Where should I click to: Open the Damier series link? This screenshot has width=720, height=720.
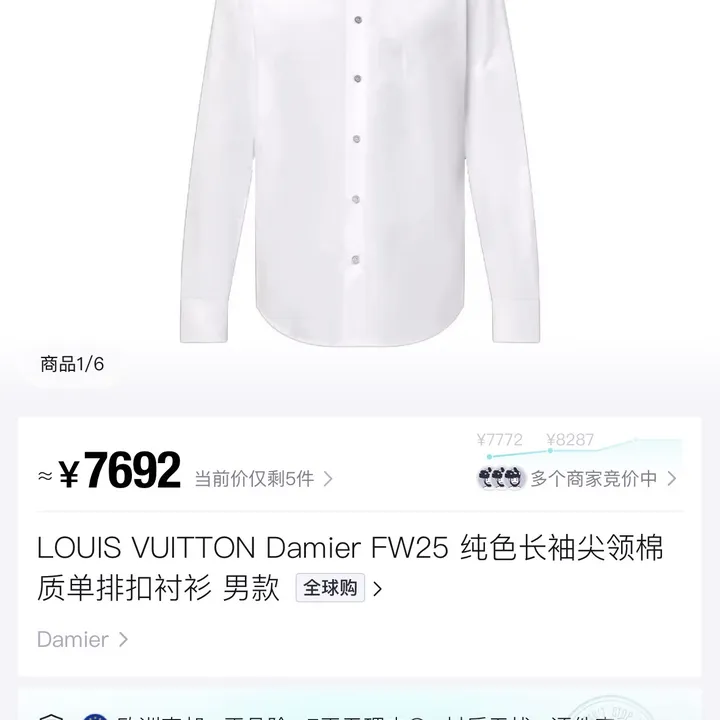(x=82, y=639)
